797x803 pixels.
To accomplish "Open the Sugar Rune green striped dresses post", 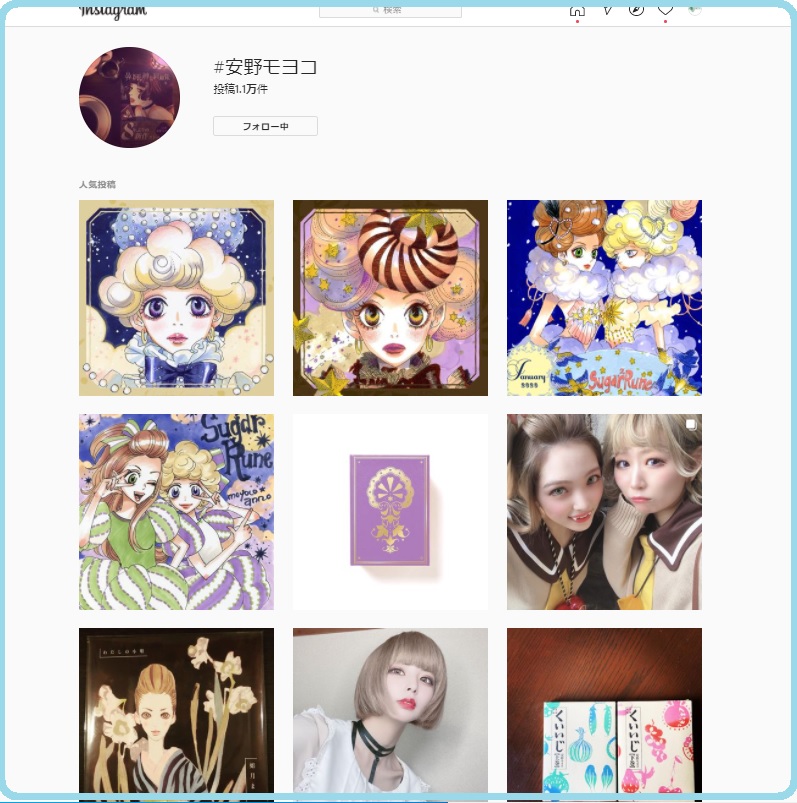I will tap(176, 511).
